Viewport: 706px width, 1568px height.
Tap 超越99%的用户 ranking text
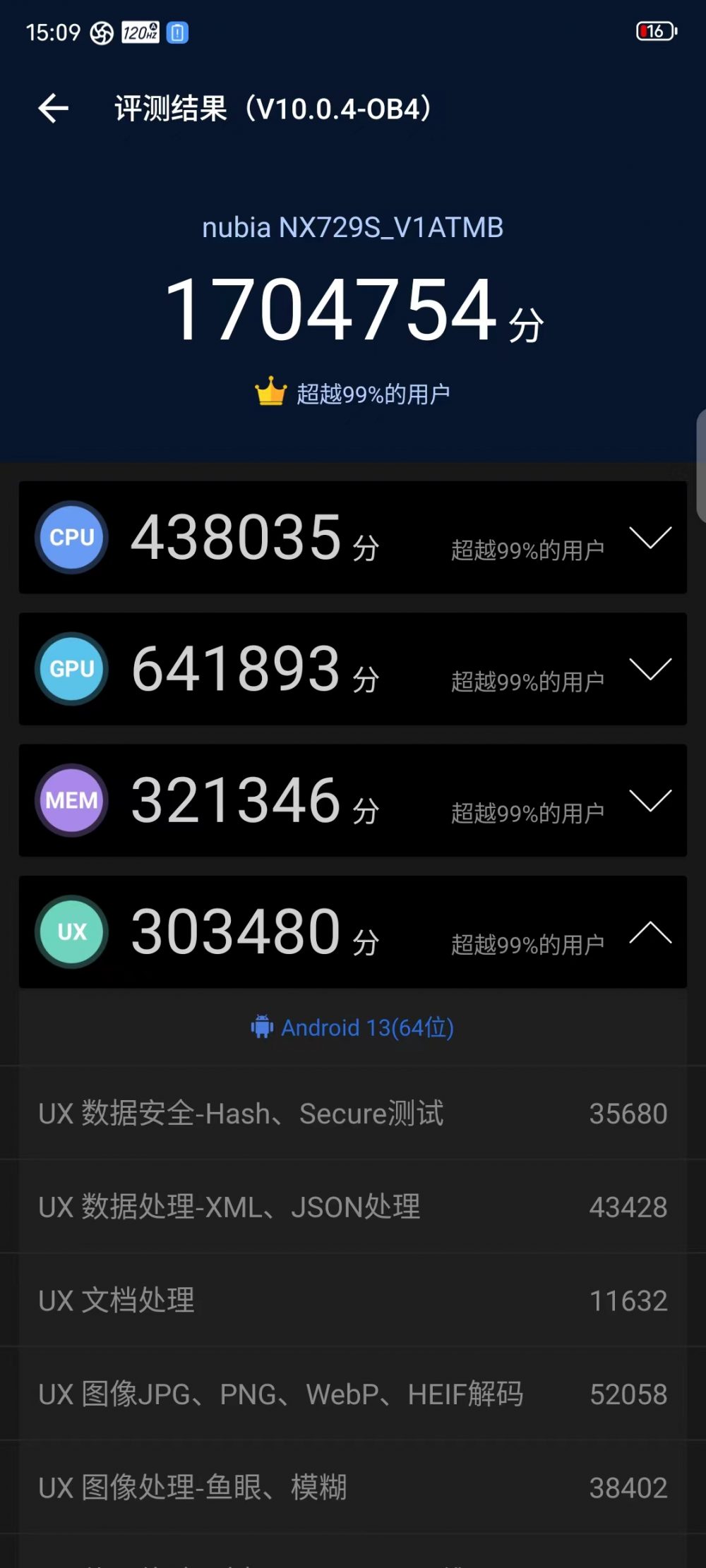(374, 392)
